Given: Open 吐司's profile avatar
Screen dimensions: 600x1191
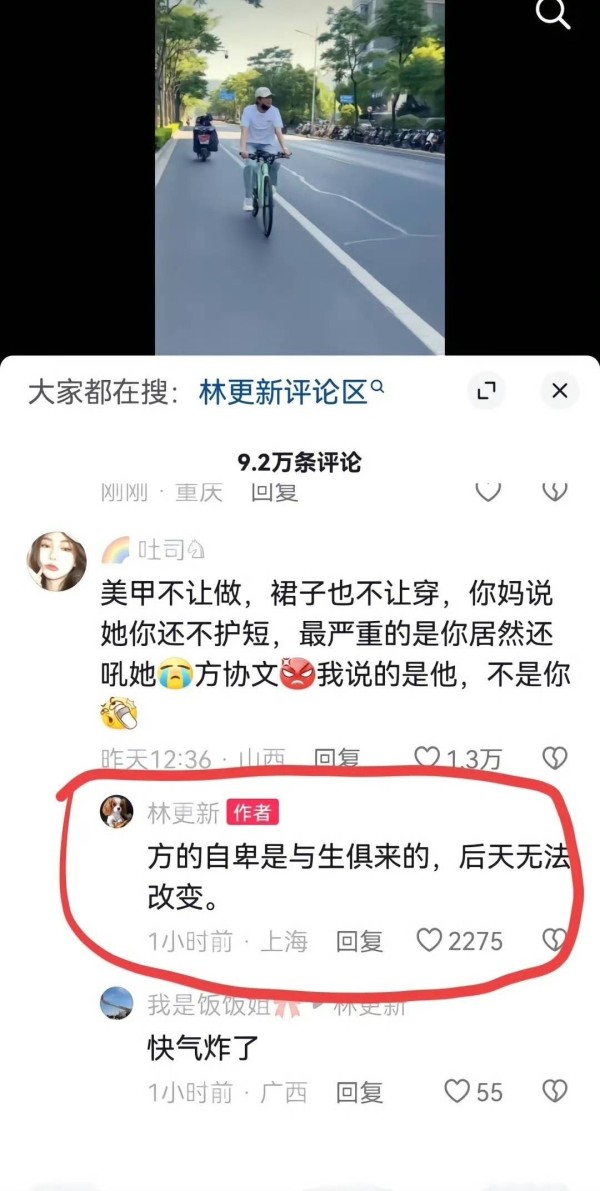Looking at the screenshot, I should point(56,561).
